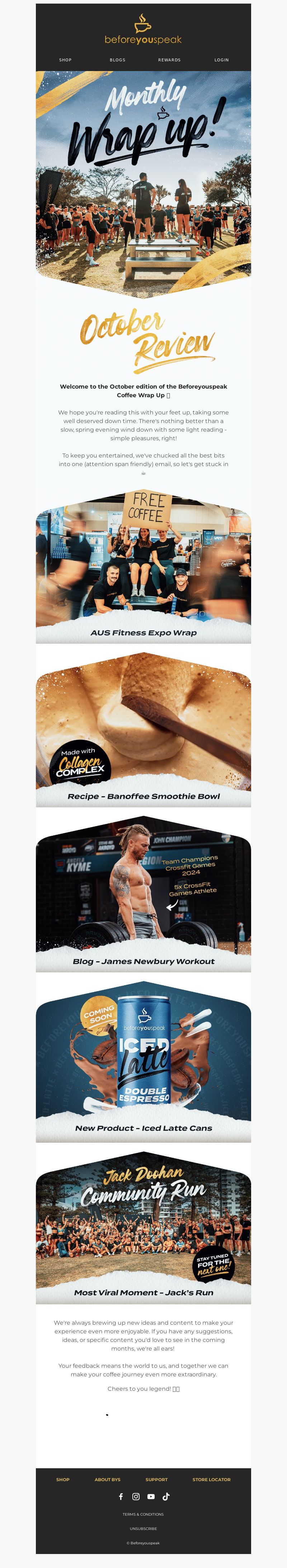Screen dimensions: 287x1568
Task: Visit the TikTok profile
Action: (166, 1496)
